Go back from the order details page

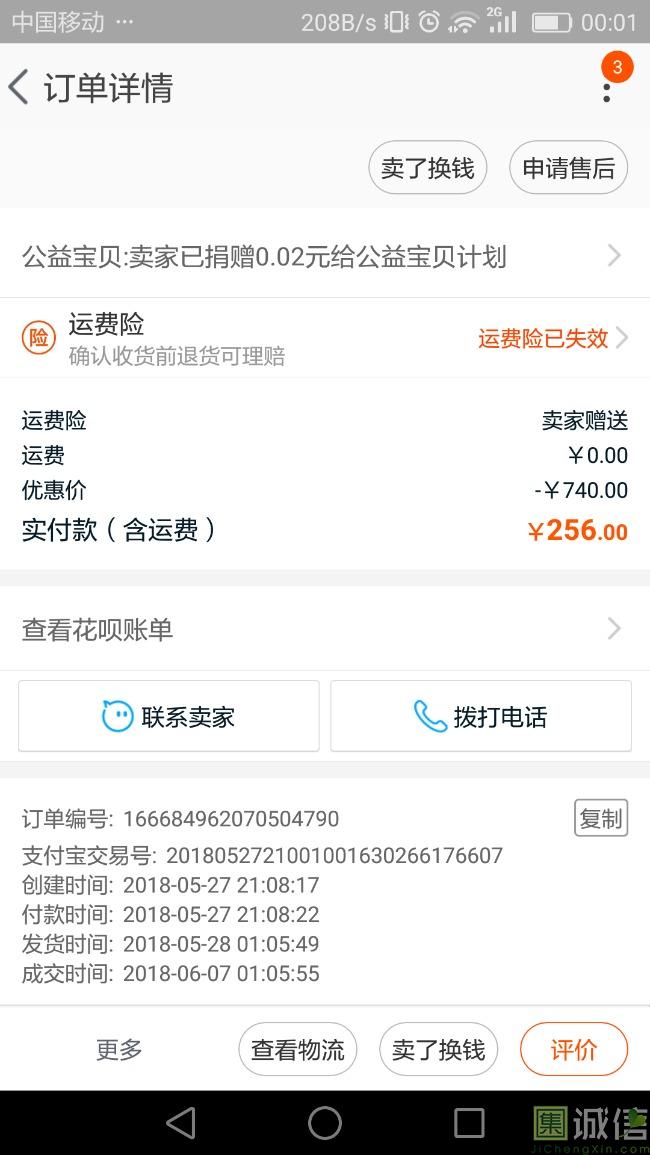point(19,88)
